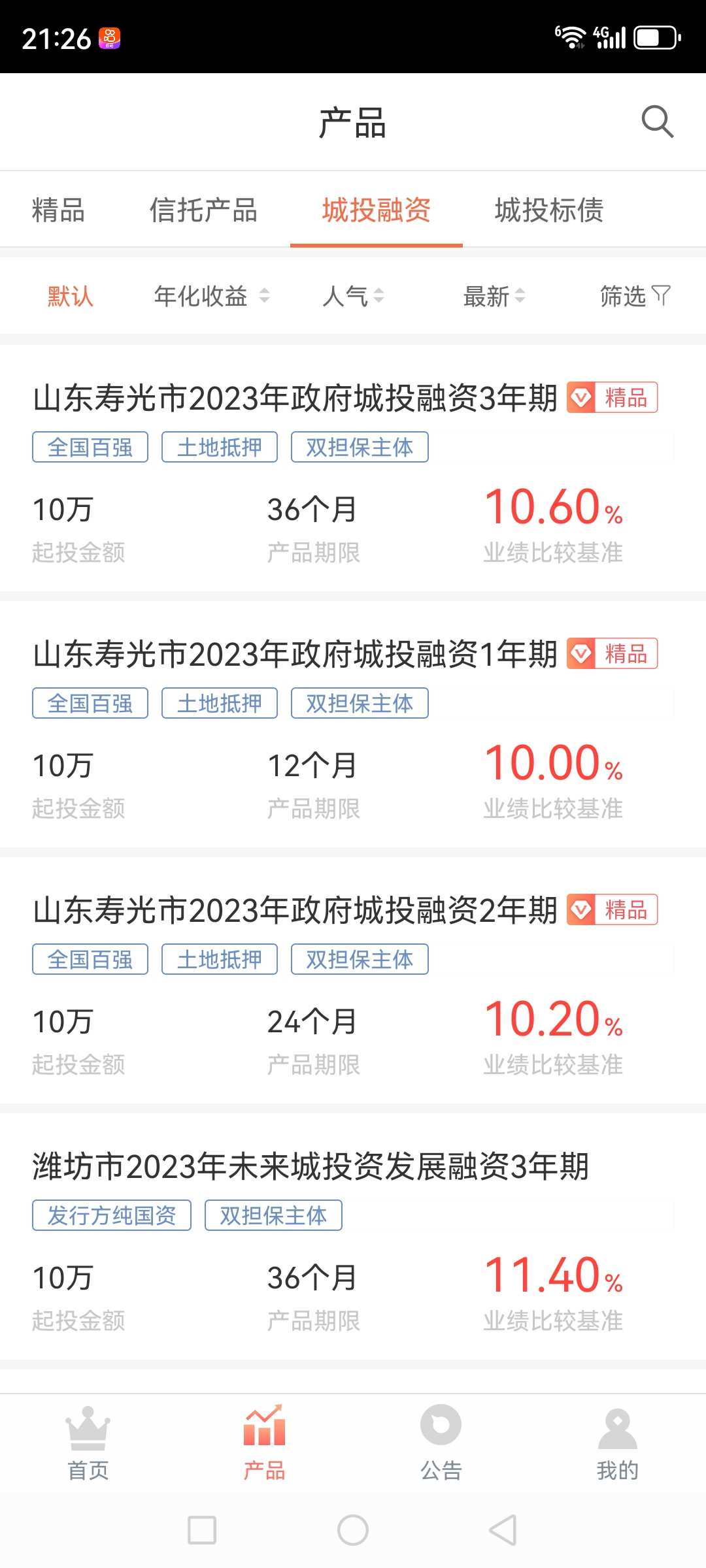706x1568 pixels.
Task: Open 山东寿光市2023年政府城投融资1年期 product
Action: click(x=353, y=724)
